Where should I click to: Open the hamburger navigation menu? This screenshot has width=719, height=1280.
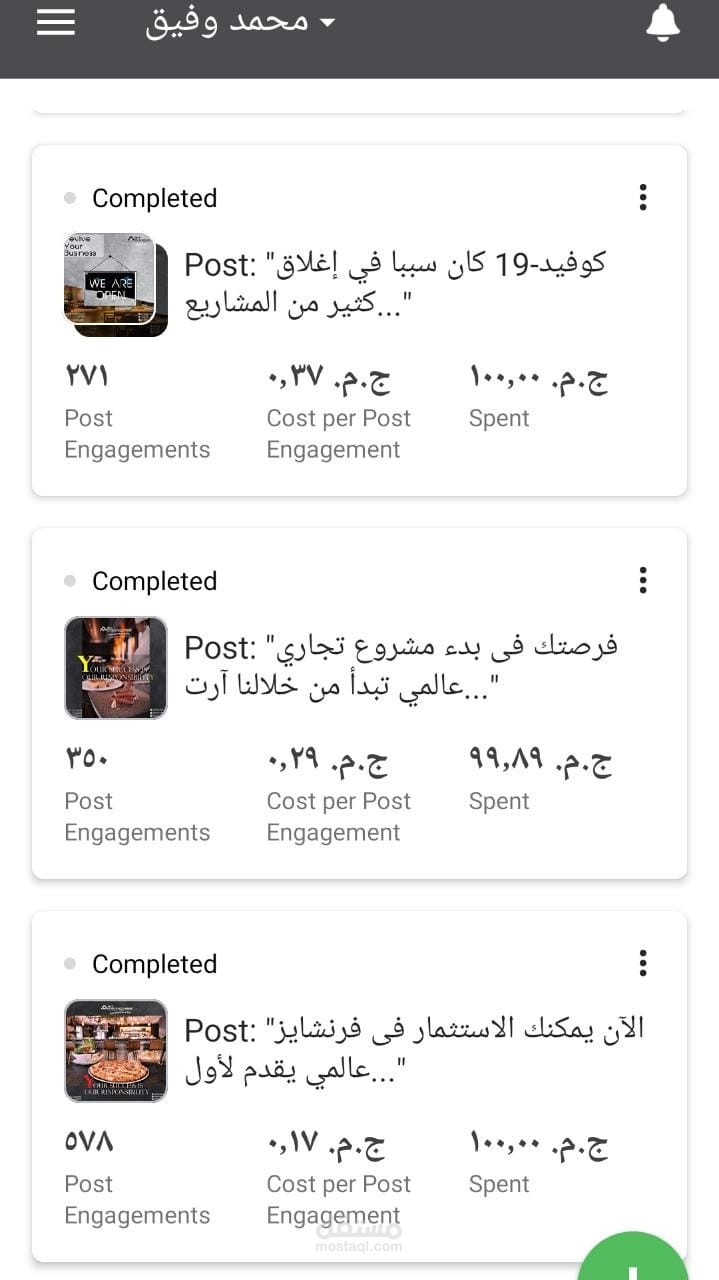pos(56,22)
